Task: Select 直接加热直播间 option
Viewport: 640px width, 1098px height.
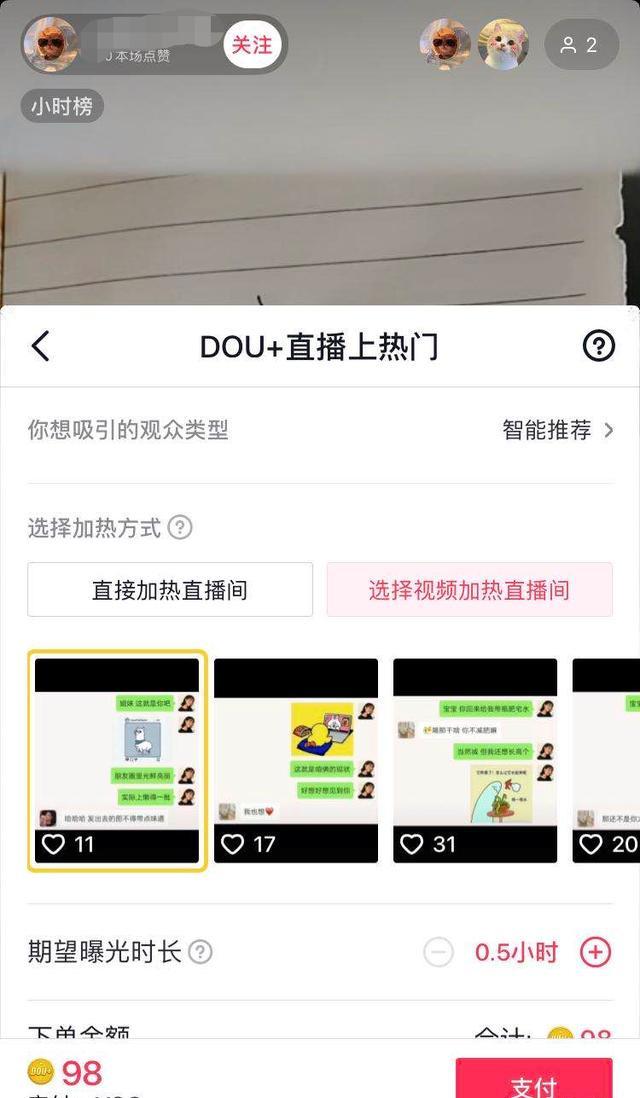Action: point(170,590)
